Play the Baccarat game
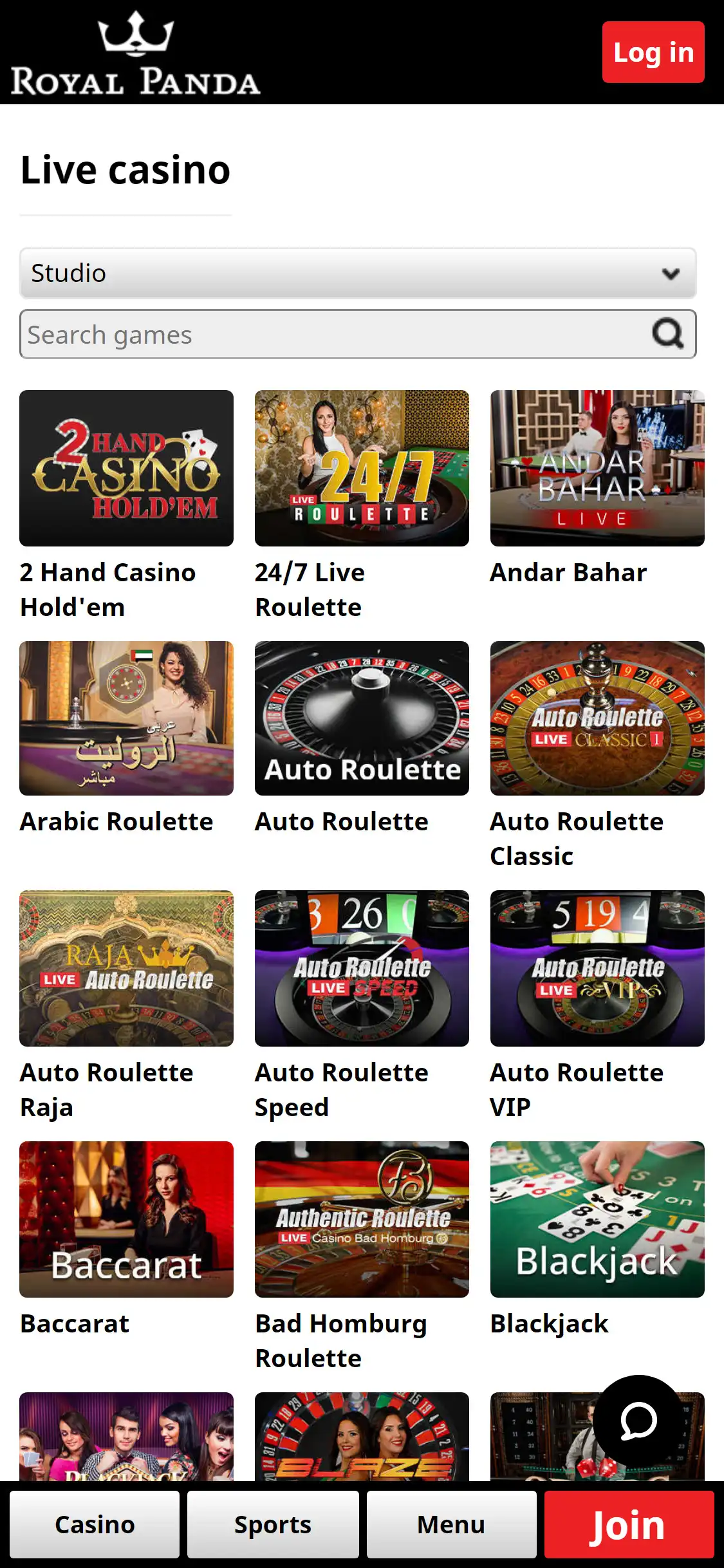Image resolution: width=724 pixels, height=1568 pixels. tap(126, 1219)
